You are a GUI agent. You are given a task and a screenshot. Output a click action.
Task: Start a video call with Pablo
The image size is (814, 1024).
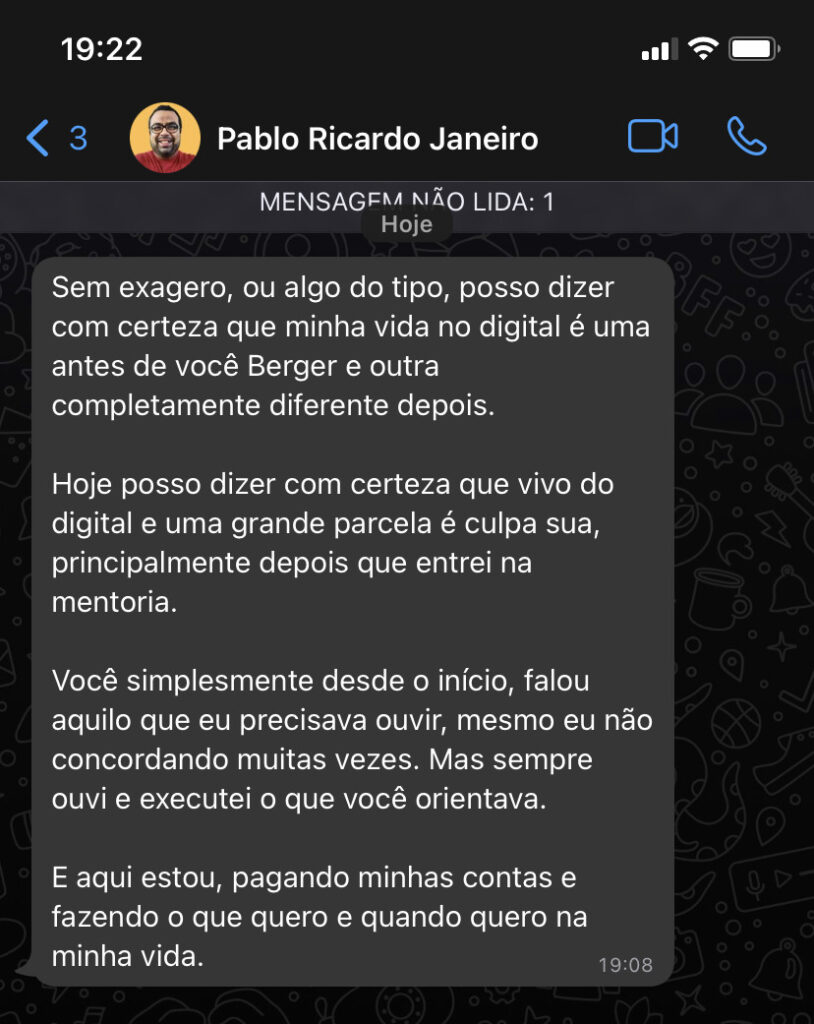pyautogui.click(x=652, y=137)
